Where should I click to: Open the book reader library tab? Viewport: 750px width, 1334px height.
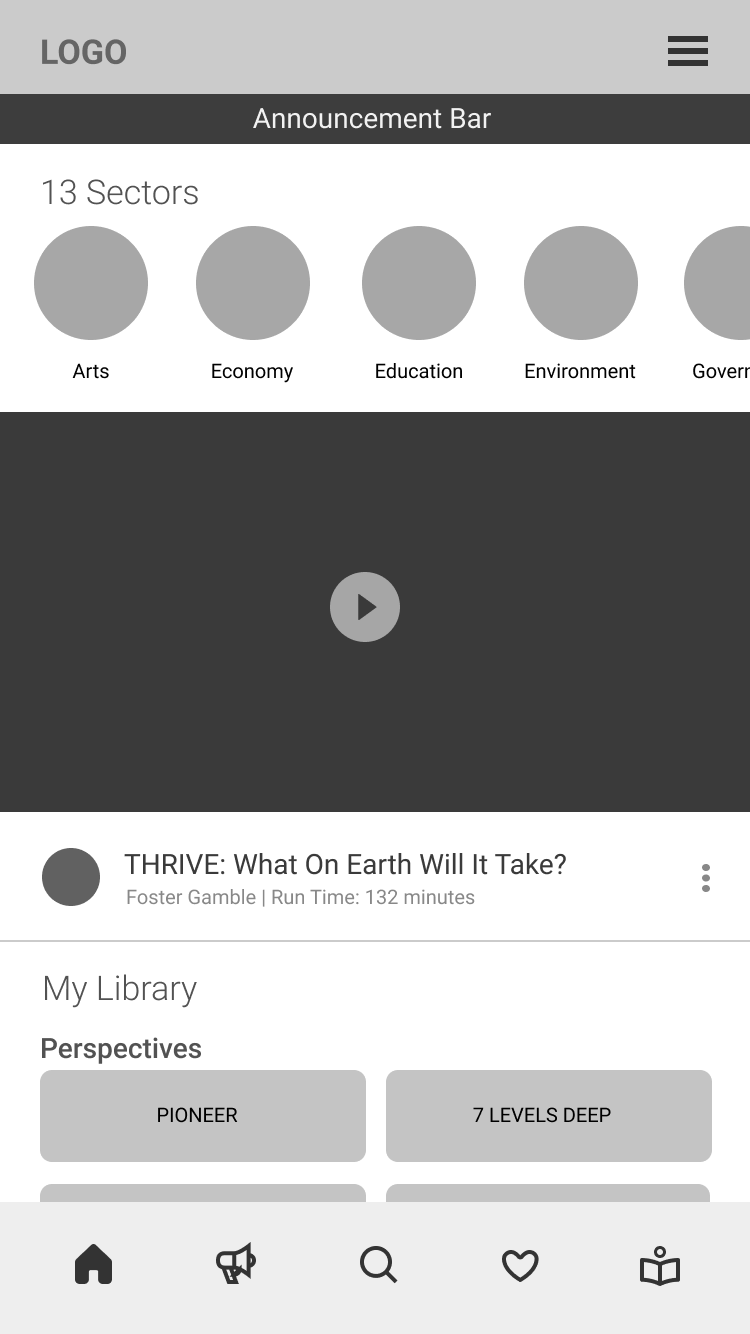[660, 1265]
